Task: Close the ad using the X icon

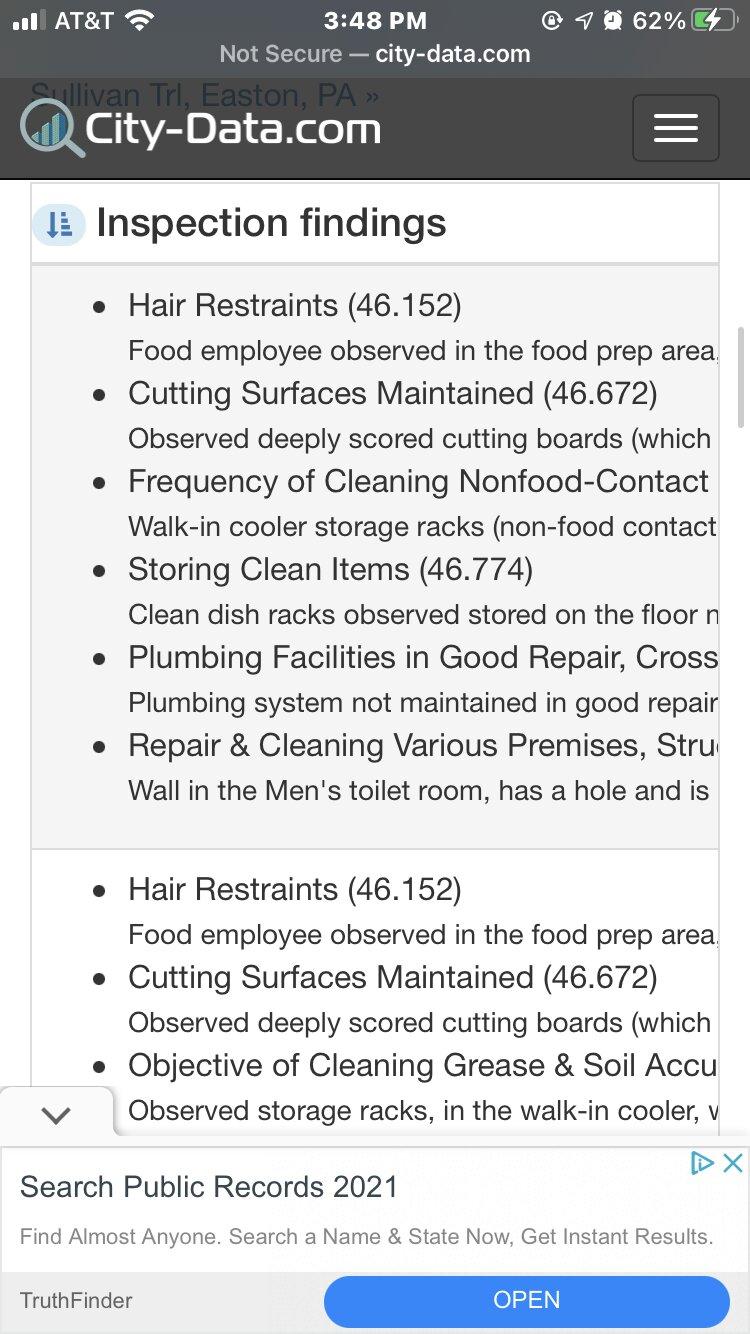Action: coord(733,1162)
